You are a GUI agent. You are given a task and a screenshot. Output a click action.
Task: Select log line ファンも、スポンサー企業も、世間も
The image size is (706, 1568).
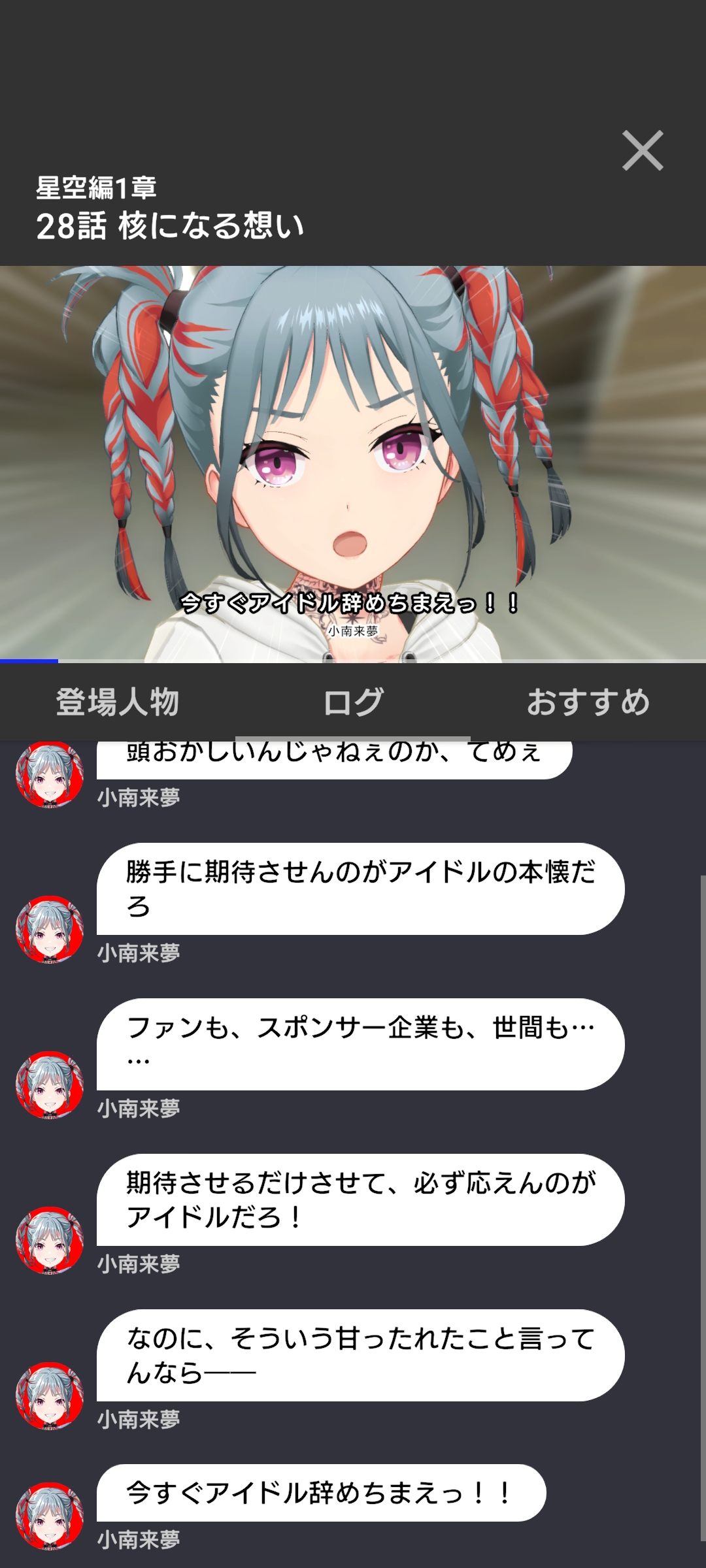tap(360, 1044)
